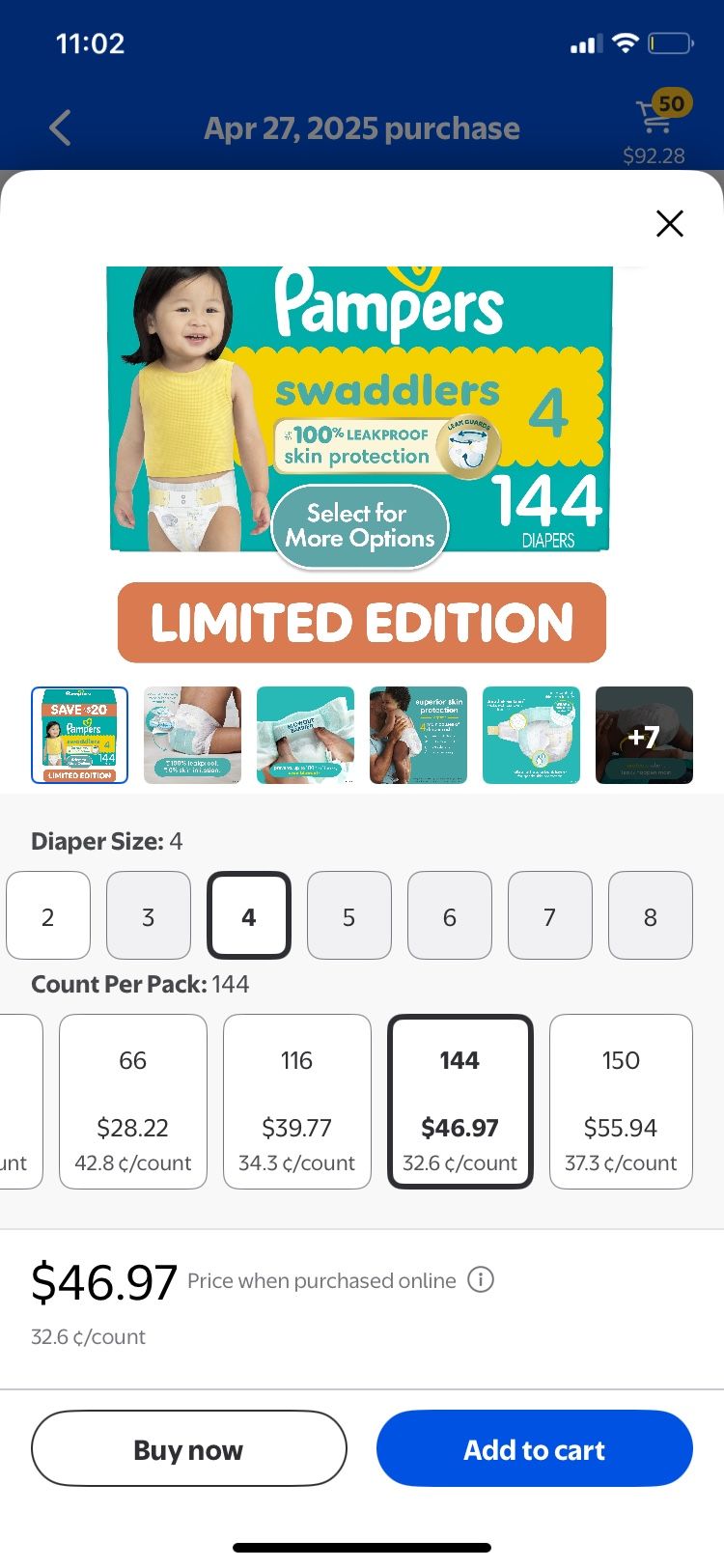Choose diaper size 8

point(651,915)
